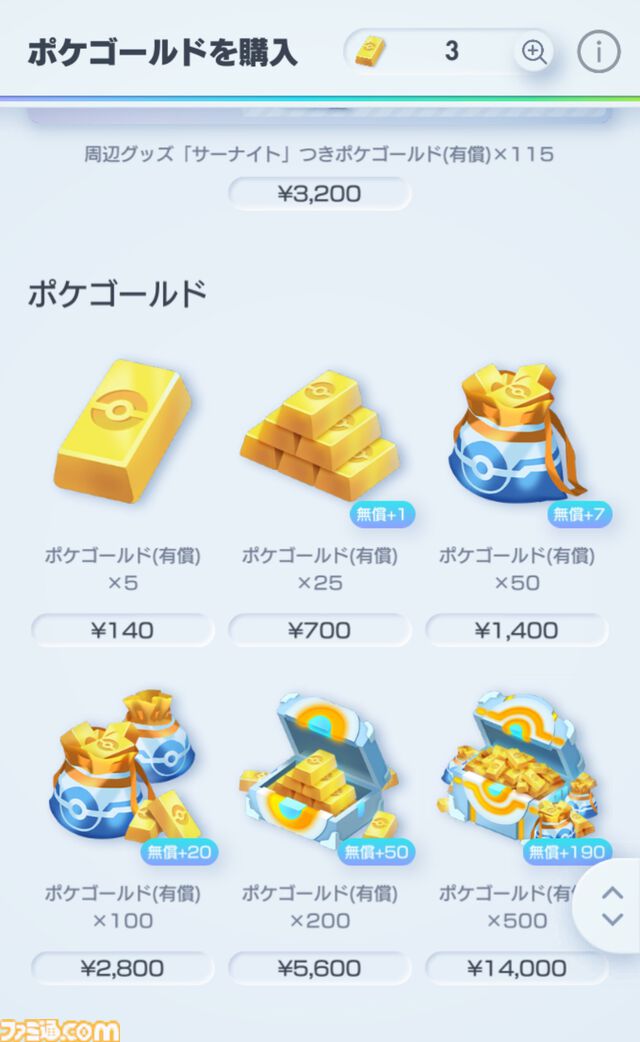Tap the plus magnifier beside gold balance

[x=534, y=52]
